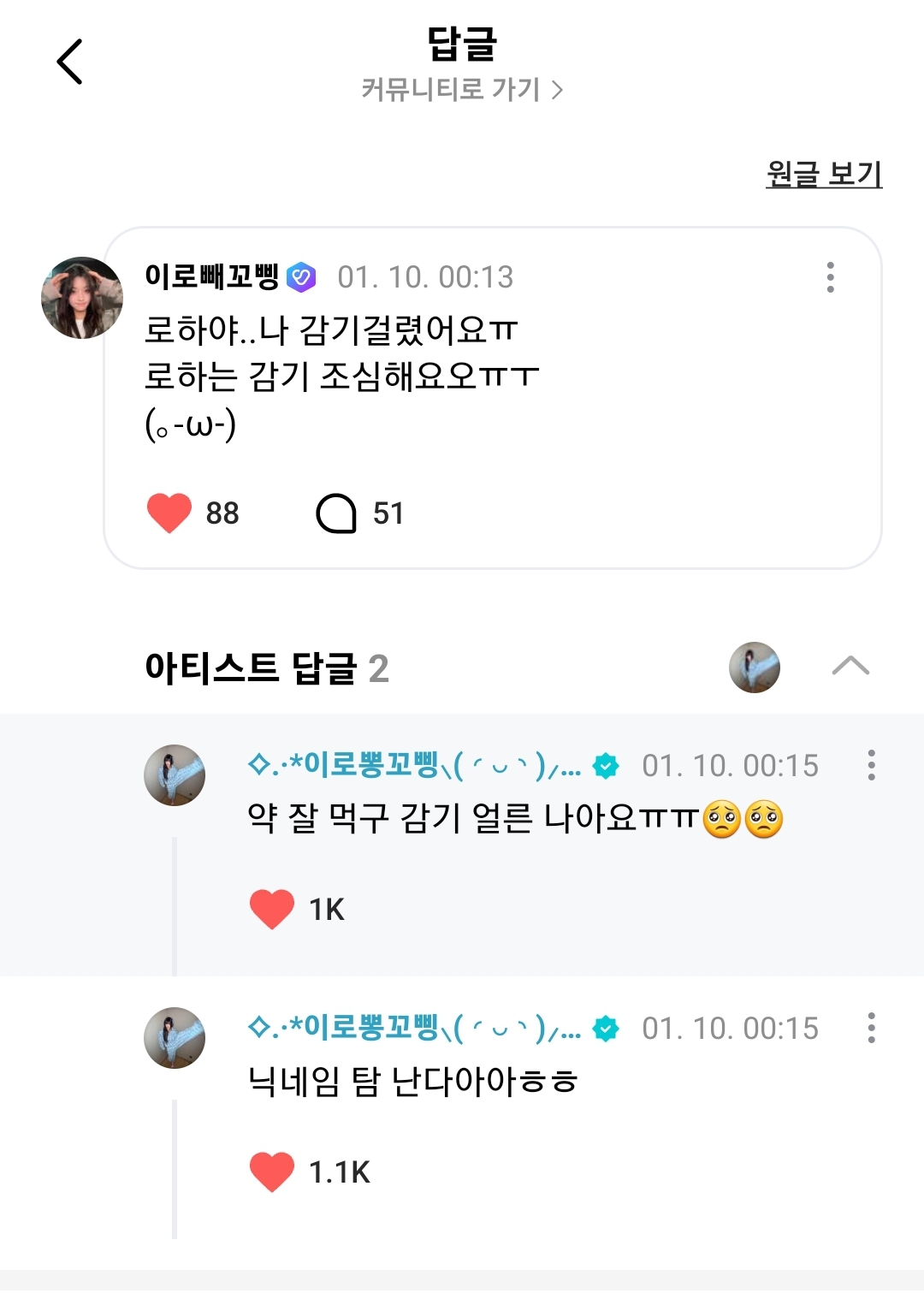Open more options for the 약 잘 먹구 reply
Image resolution: width=924 pixels, height=1311 pixels.
(871, 765)
